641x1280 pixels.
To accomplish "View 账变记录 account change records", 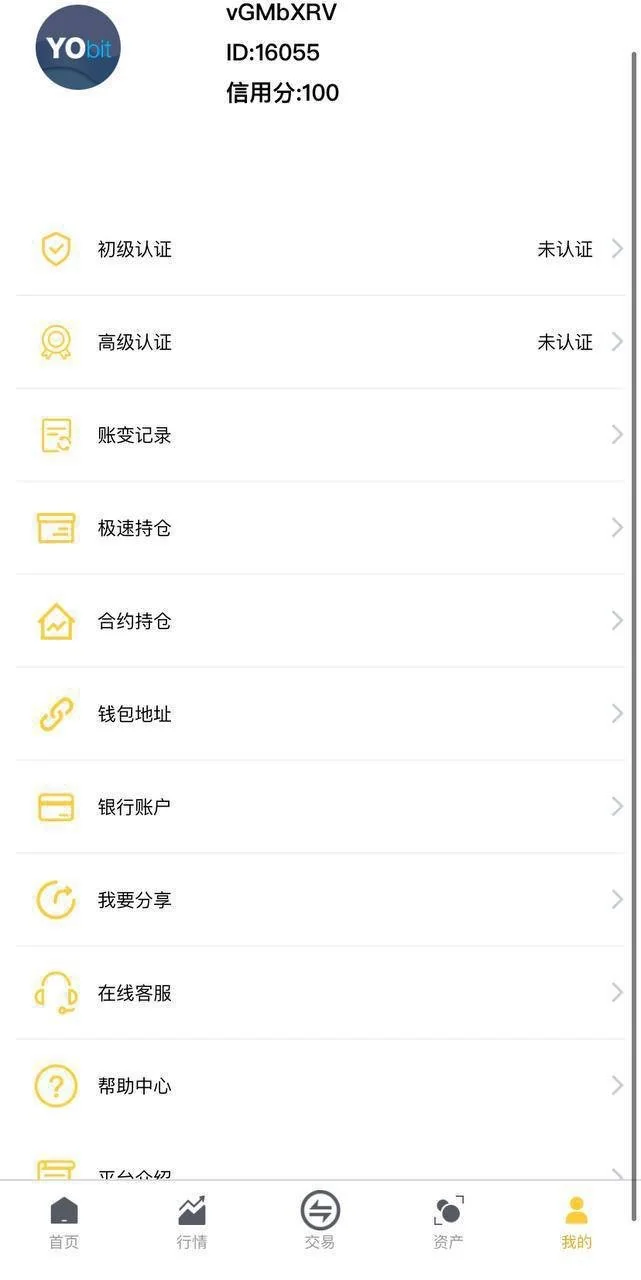I will [320, 435].
